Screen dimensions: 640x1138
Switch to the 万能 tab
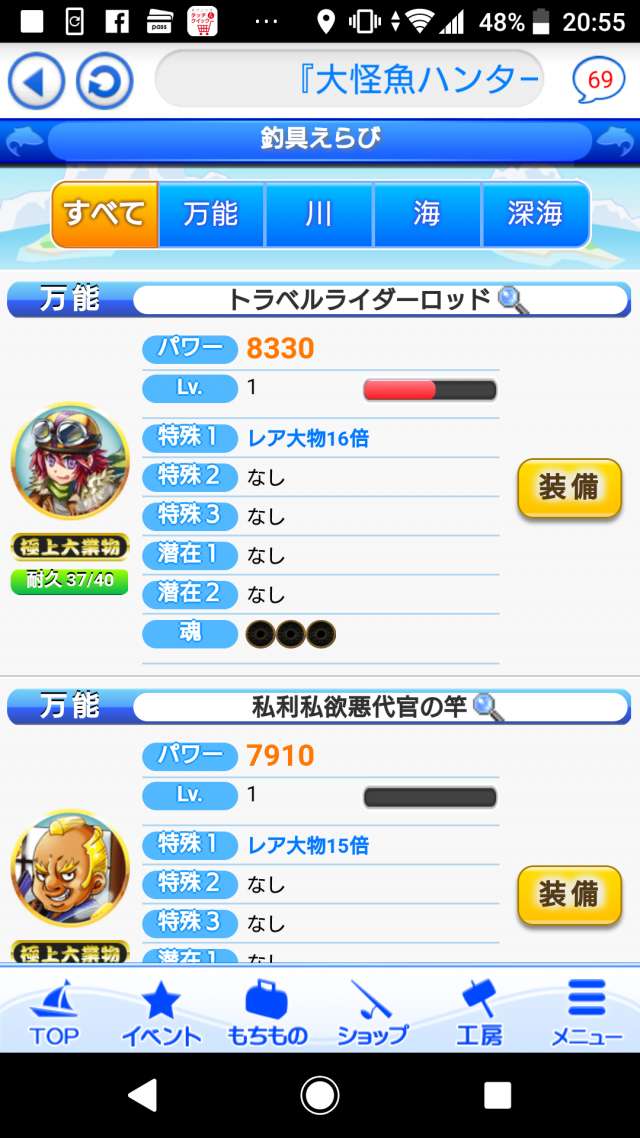click(211, 214)
